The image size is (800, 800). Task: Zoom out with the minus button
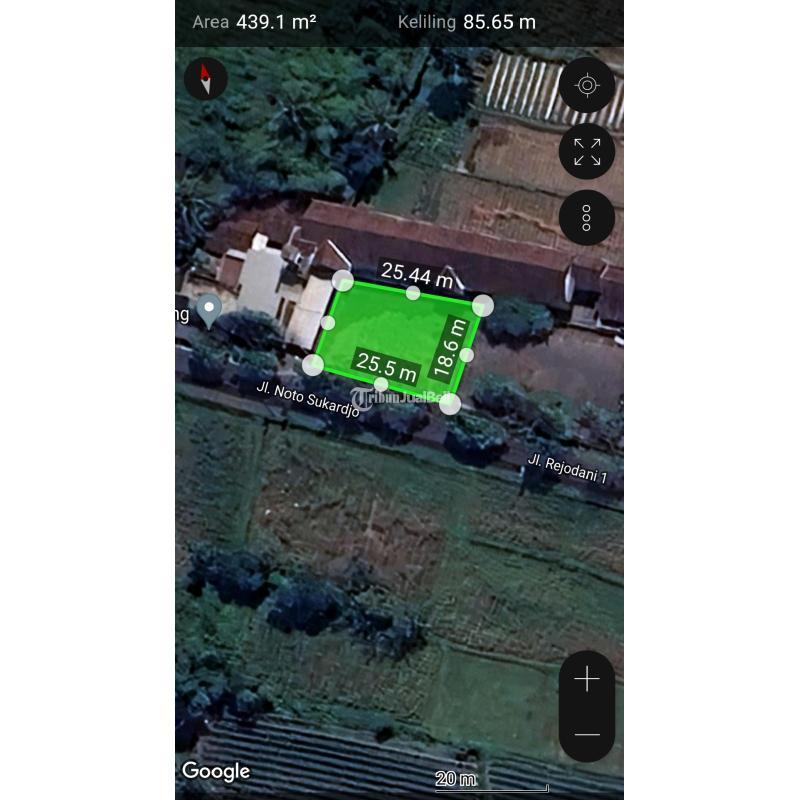587,736
